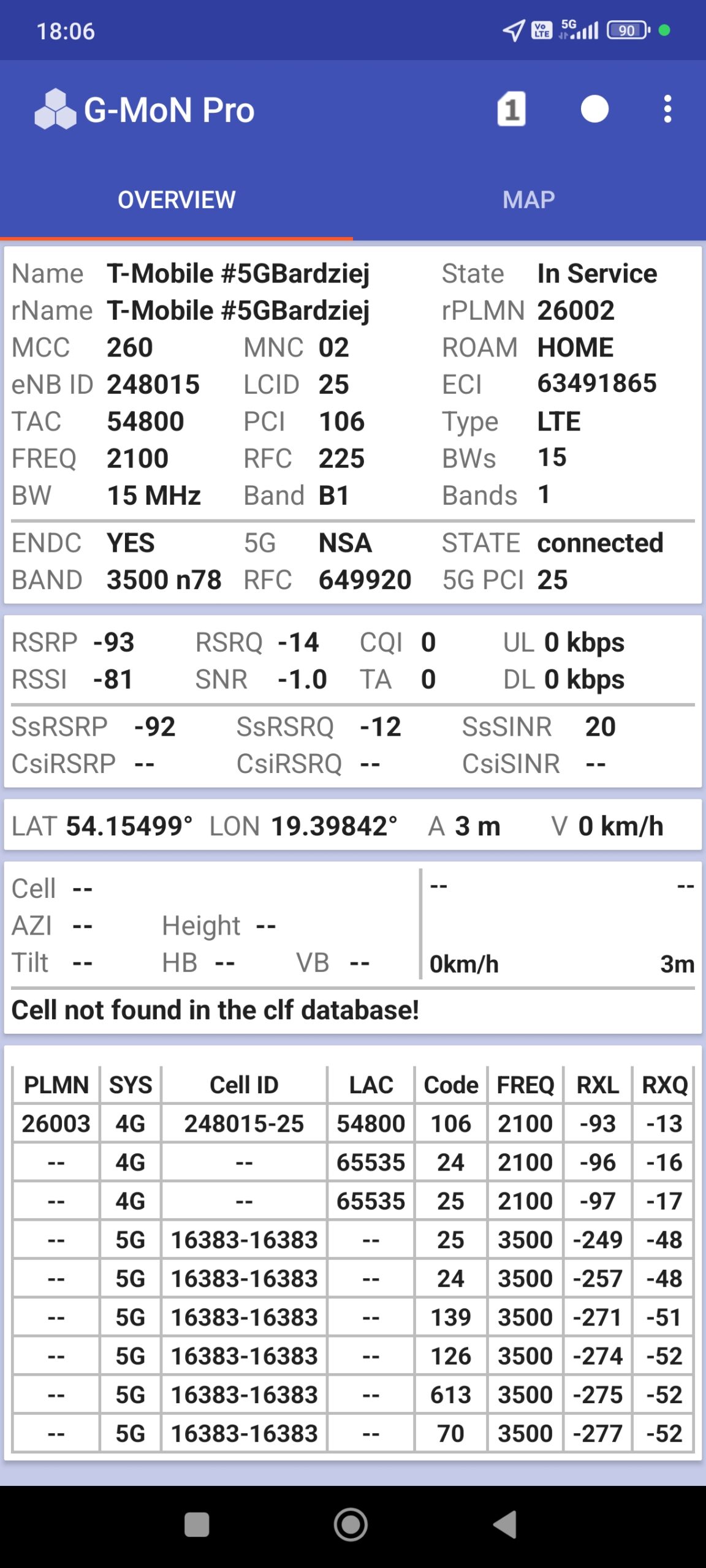The image size is (706, 1568).
Task: Go back with the system back button
Action: click(506, 1525)
